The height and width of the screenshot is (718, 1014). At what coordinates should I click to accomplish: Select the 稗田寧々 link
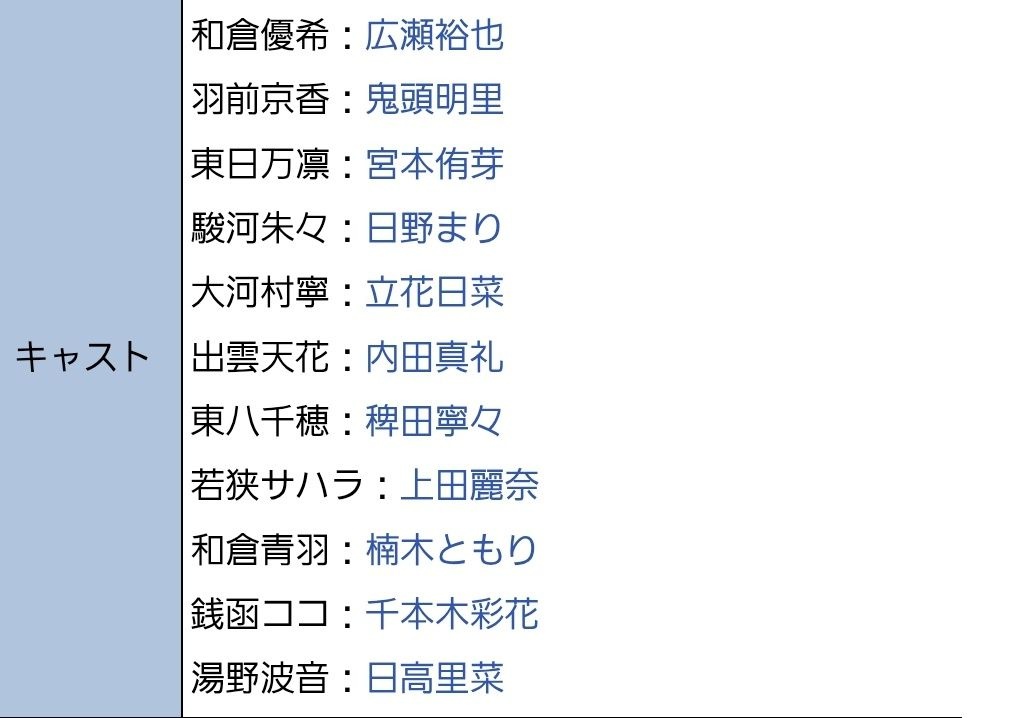(x=434, y=421)
